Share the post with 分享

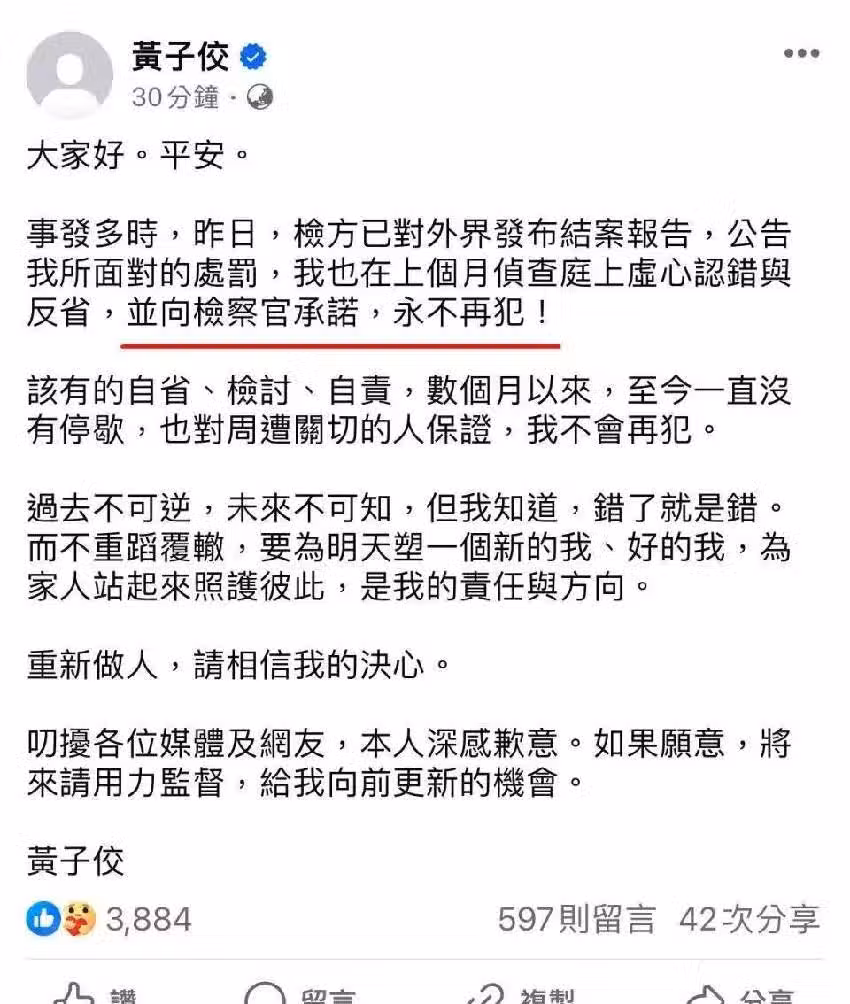745,994
